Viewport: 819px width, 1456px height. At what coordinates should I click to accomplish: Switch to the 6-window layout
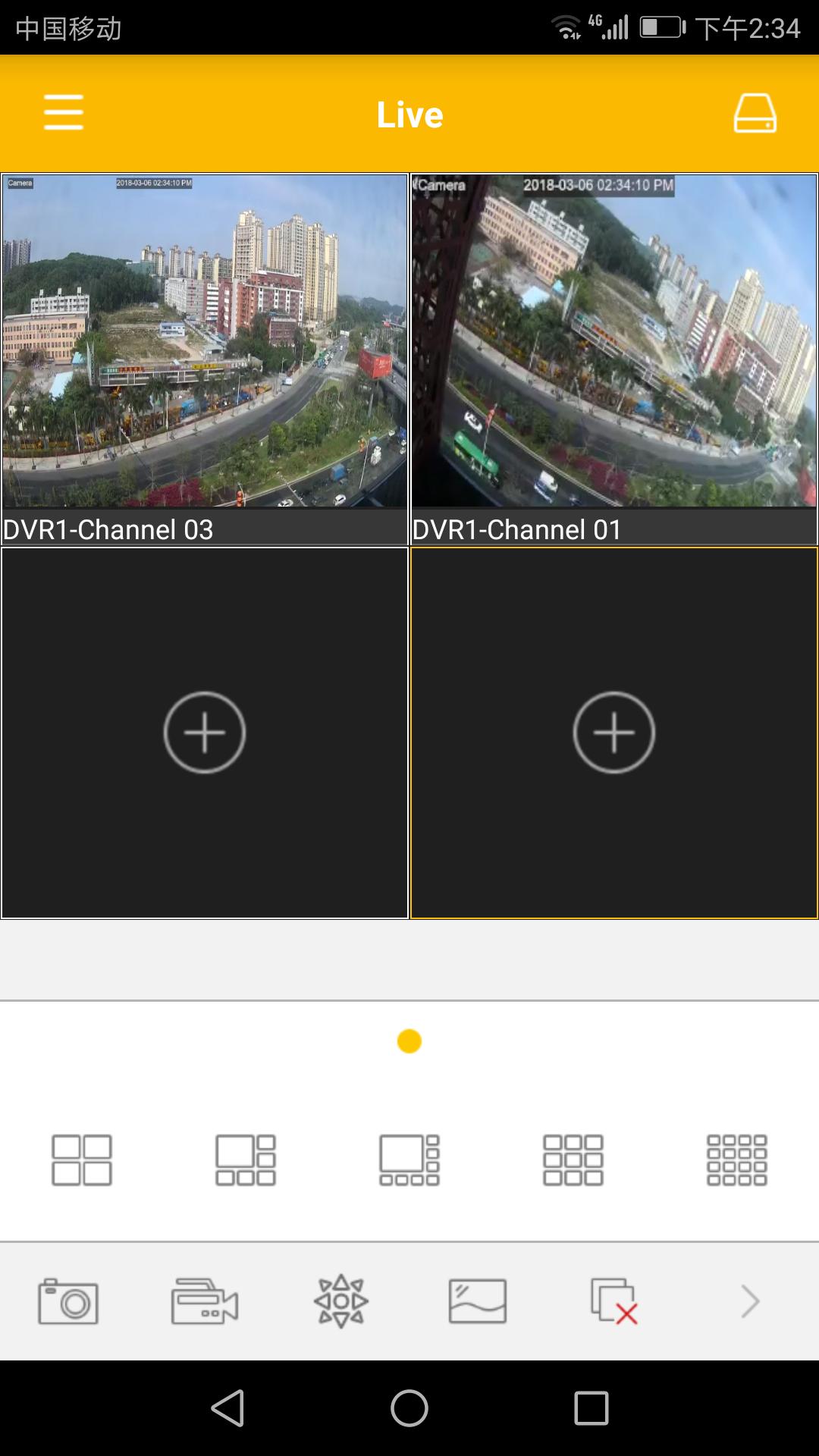pyautogui.click(x=246, y=1159)
